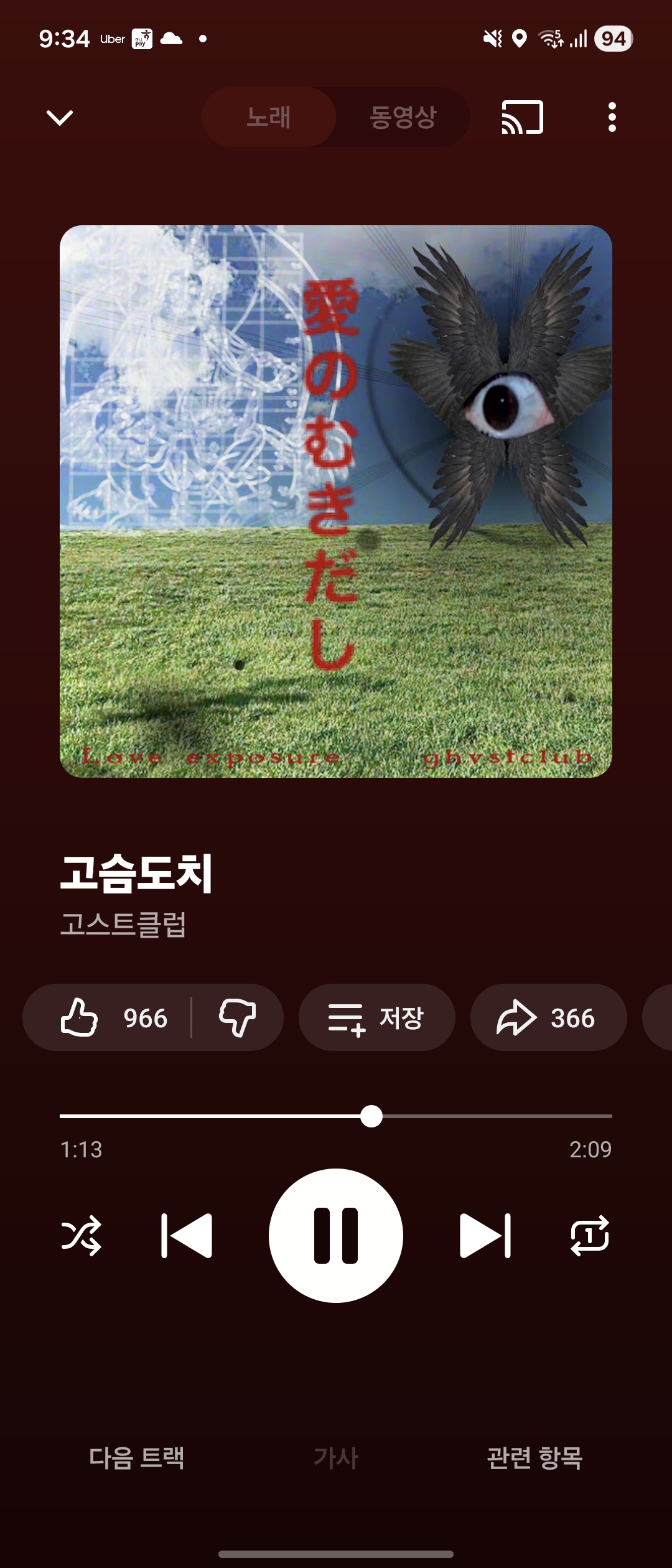Switch to the 노래 tab
The image size is (672, 1568).
(269, 117)
